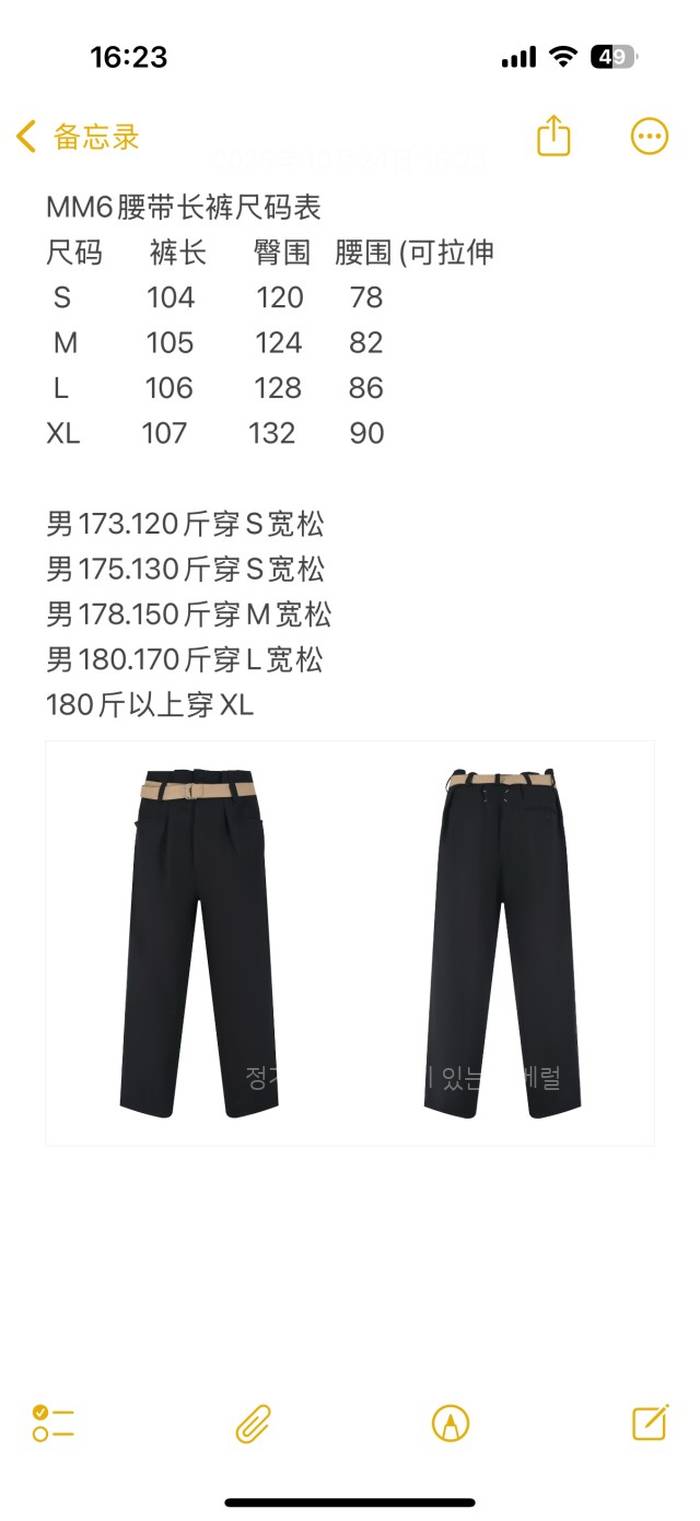
Task: Open the more options menu
Action: 649,136
